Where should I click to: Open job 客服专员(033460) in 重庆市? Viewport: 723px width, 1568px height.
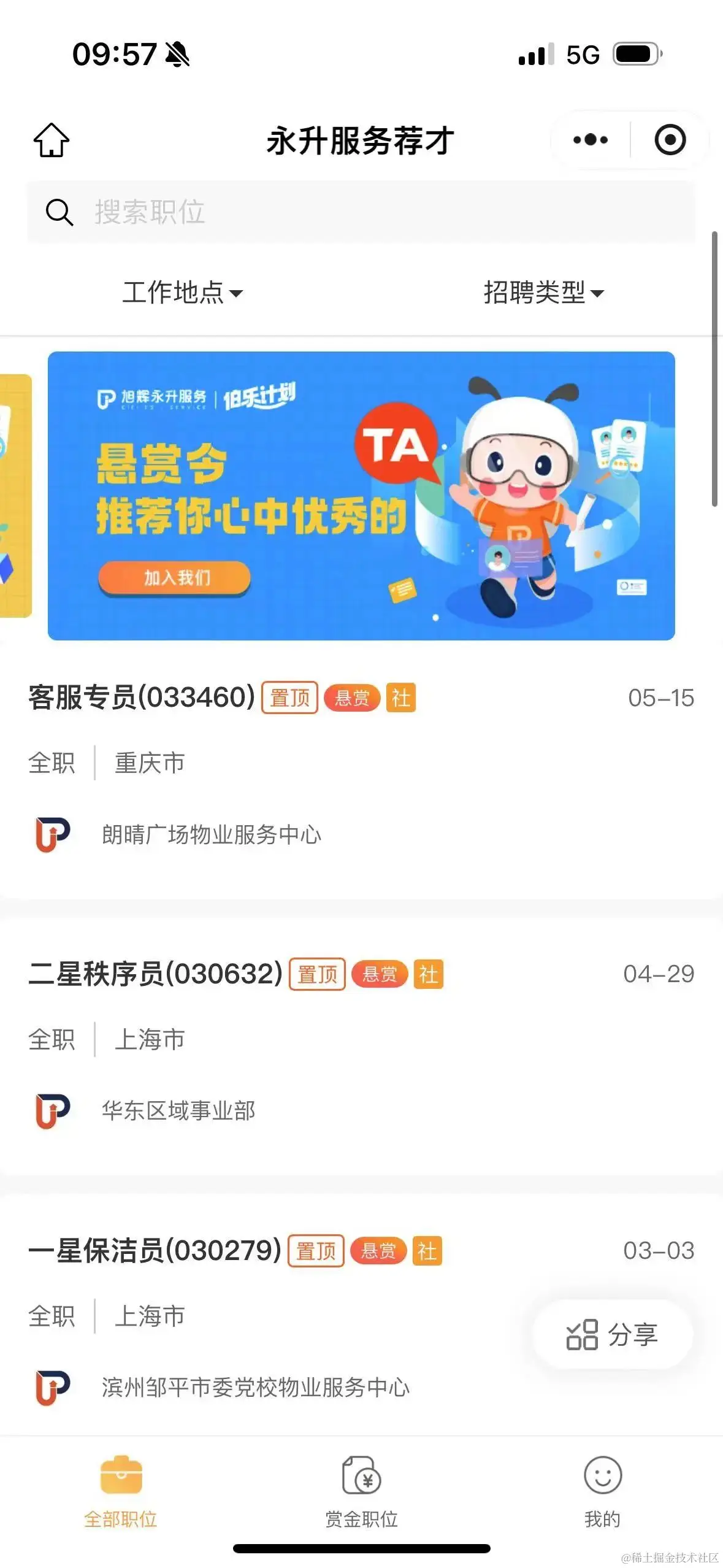141,698
